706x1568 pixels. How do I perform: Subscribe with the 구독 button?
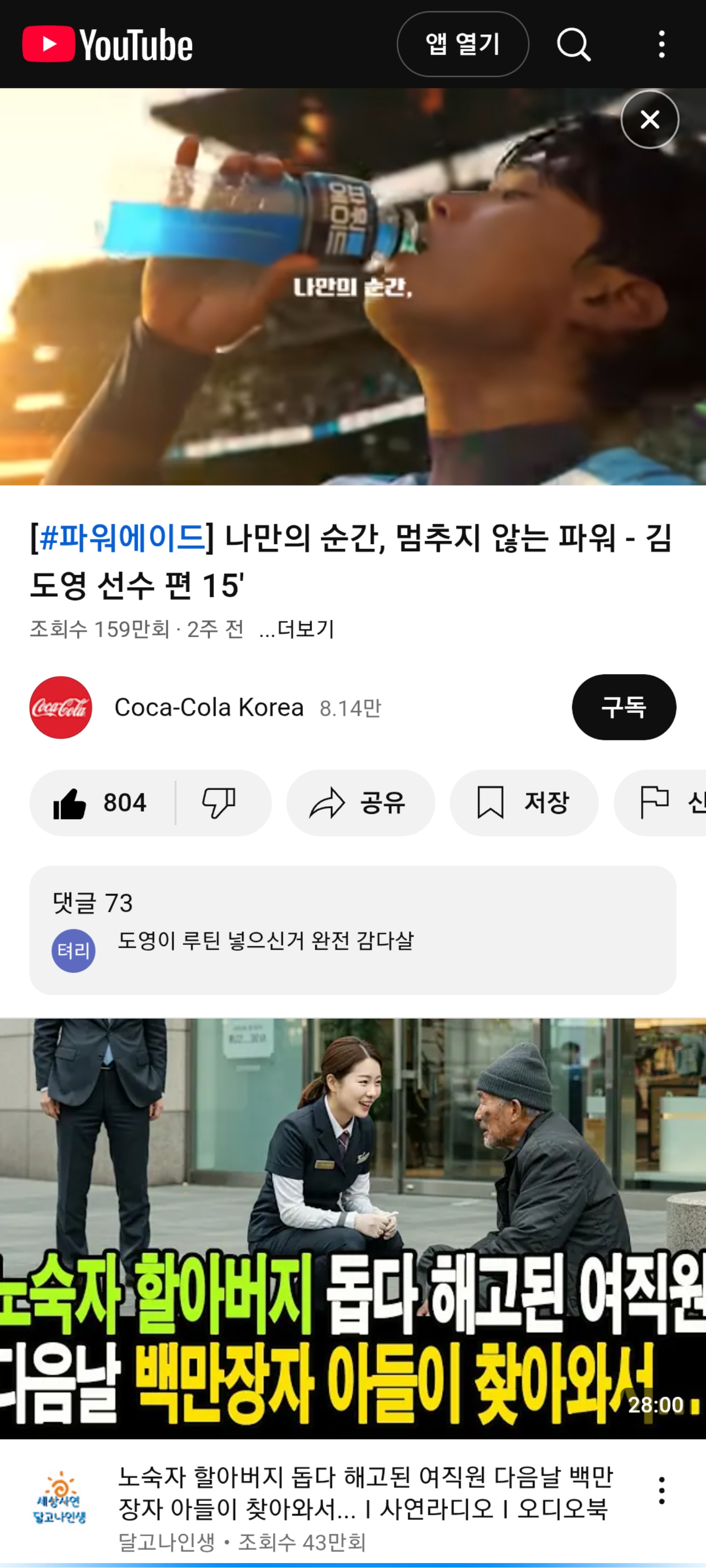pyautogui.click(x=624, y=707)
